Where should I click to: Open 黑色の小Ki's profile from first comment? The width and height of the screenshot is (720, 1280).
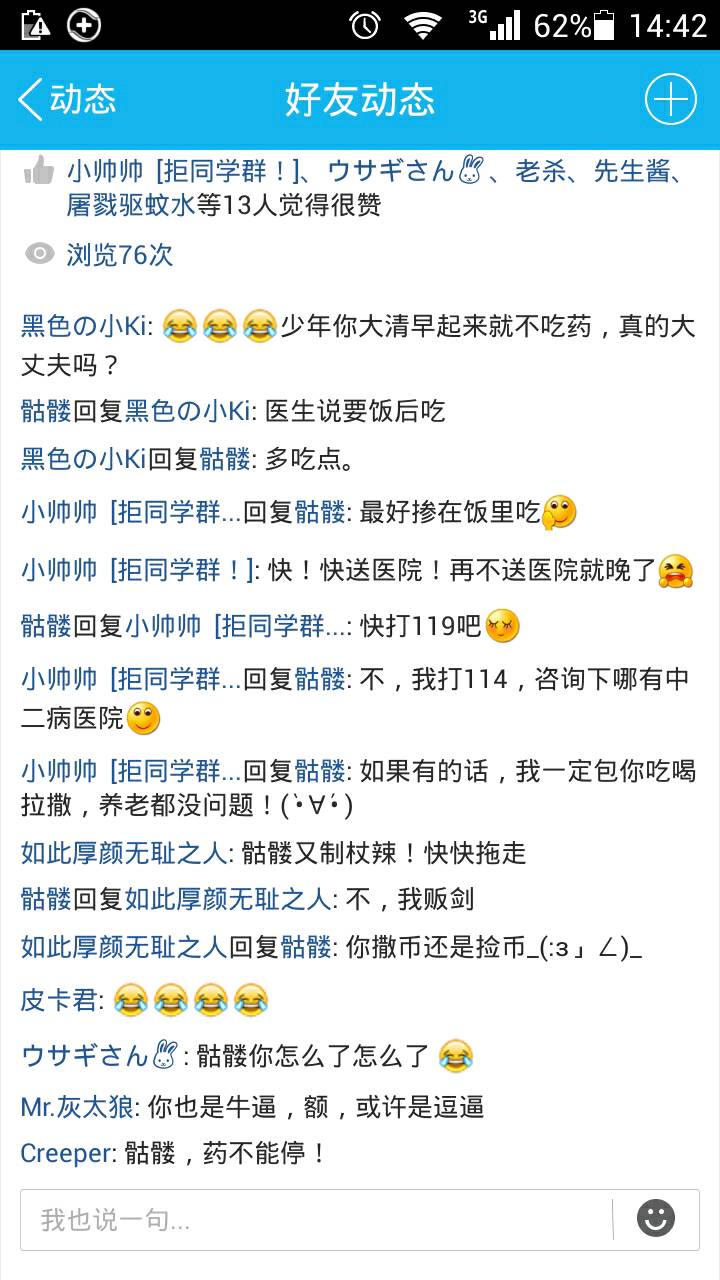[x=84, y=326]
